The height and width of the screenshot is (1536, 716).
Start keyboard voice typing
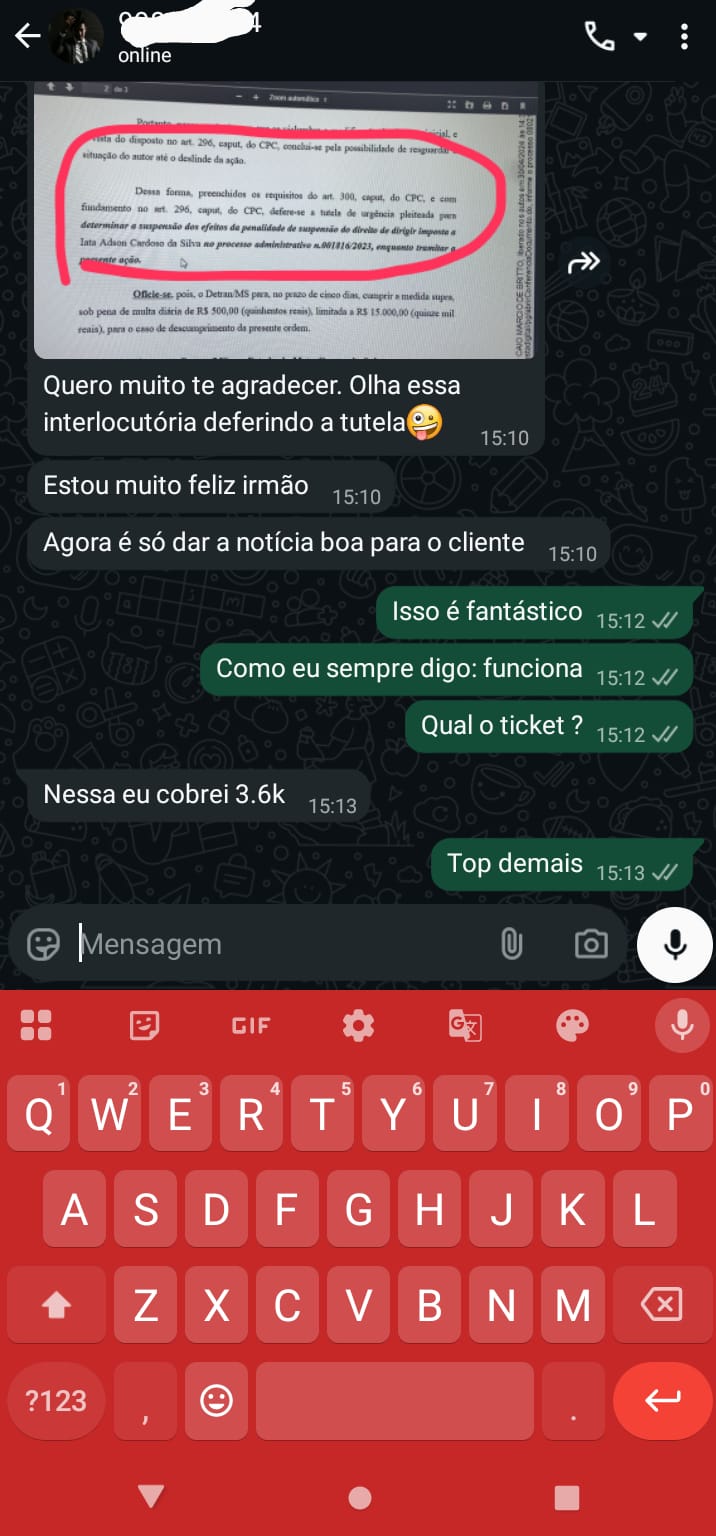tap(682, 1025)
